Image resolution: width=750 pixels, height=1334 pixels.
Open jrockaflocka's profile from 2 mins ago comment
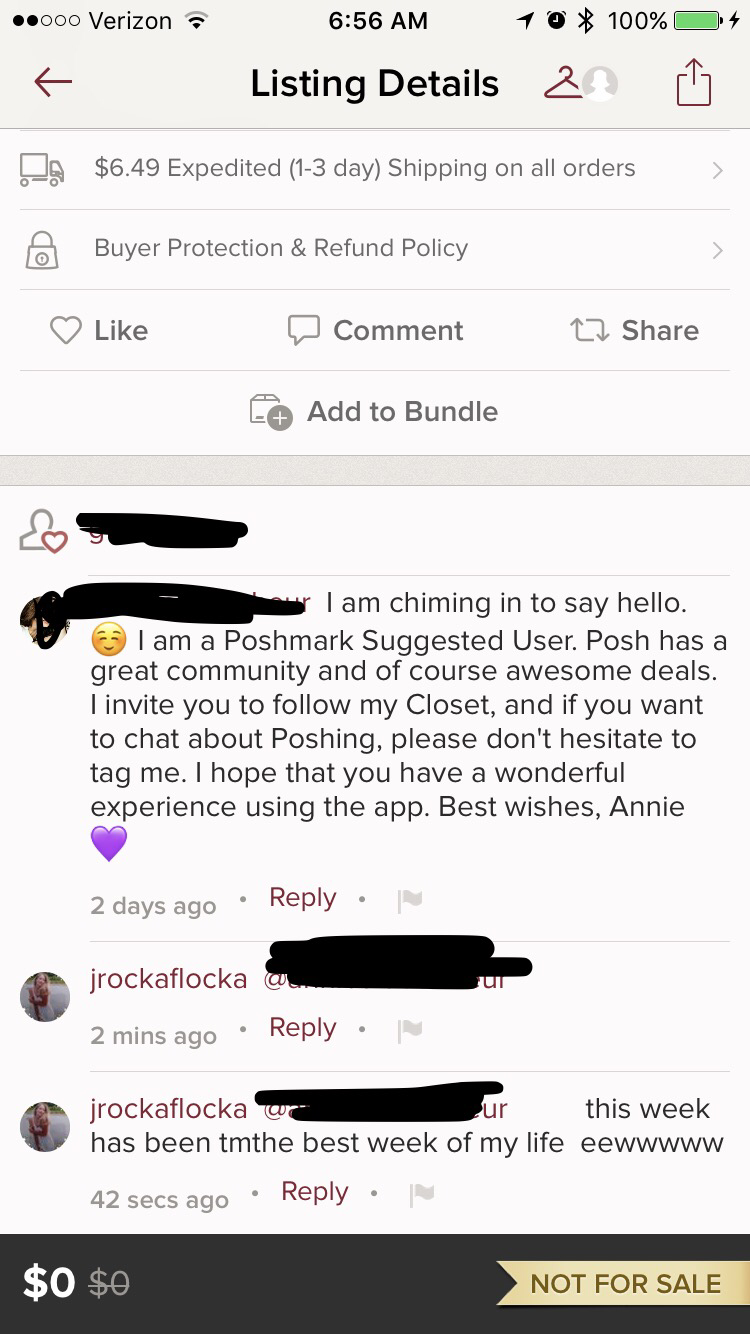[168, 979]
